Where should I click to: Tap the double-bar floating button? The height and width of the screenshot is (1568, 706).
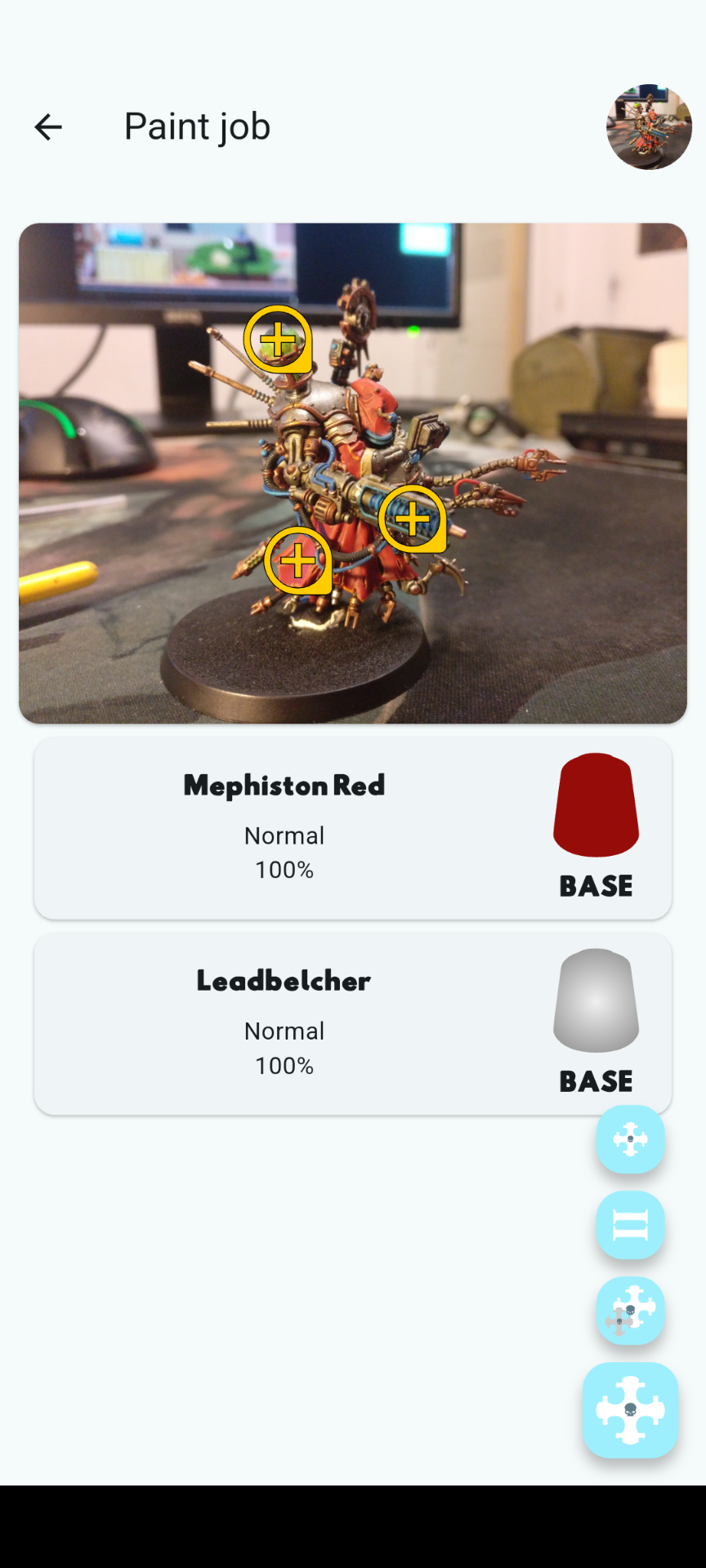tap(630, 1225)
